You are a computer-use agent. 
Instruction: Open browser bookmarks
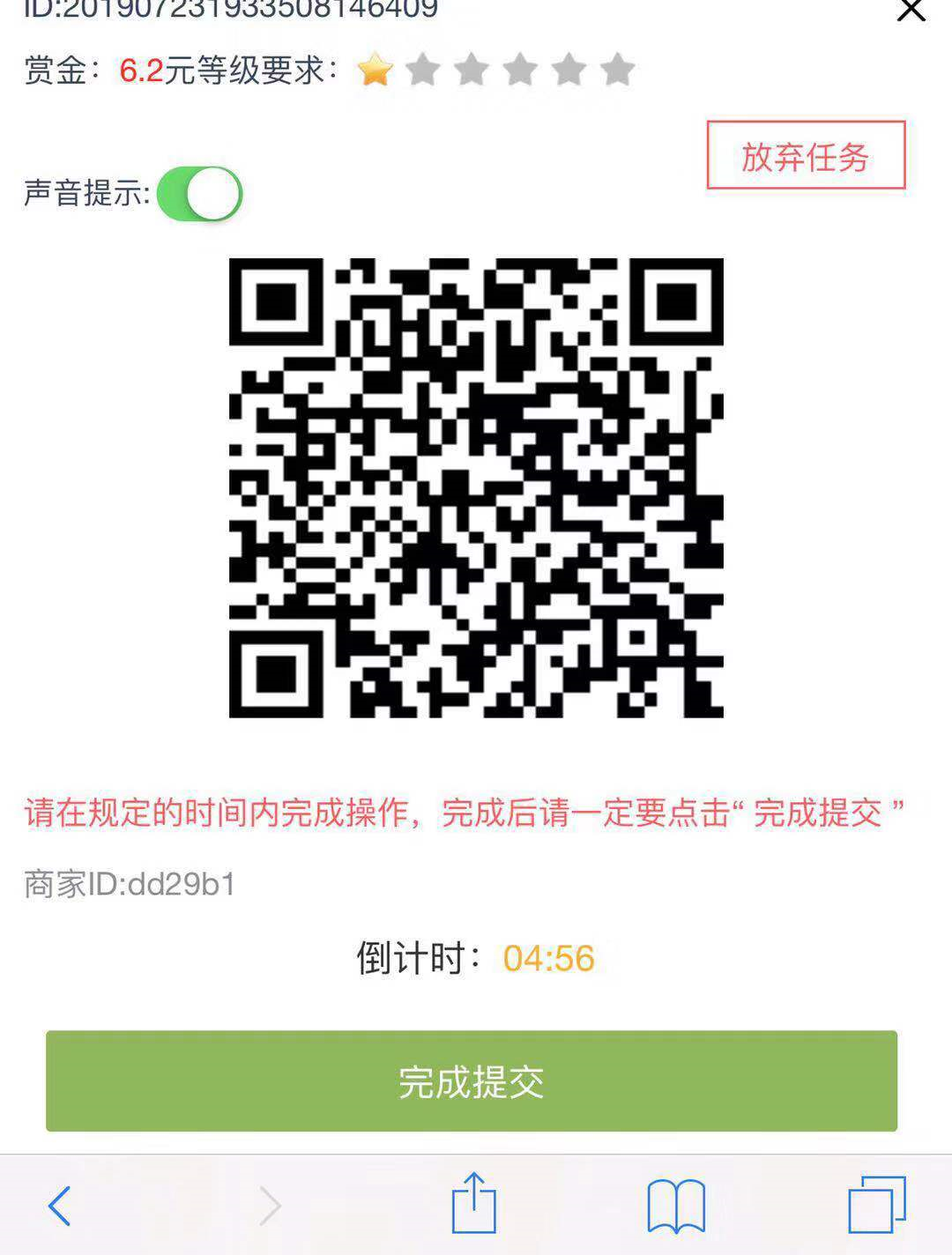675,1205
